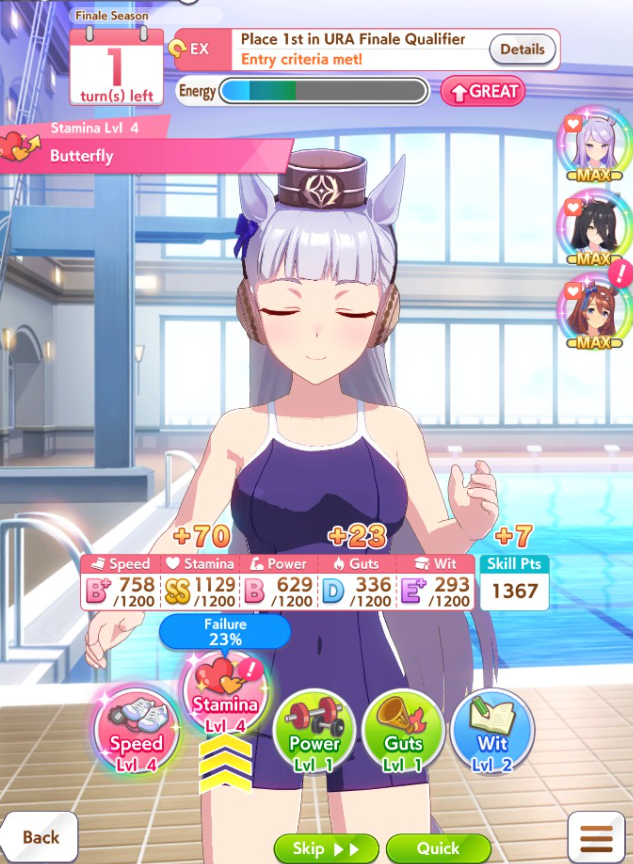Choose Wit training

click(x=492, y=731)
